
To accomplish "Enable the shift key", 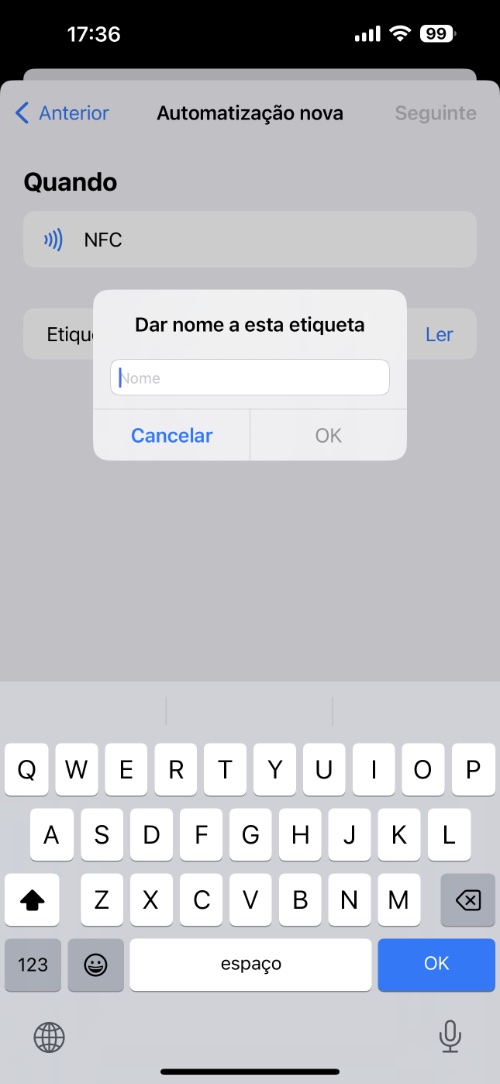I will [32, 899].
